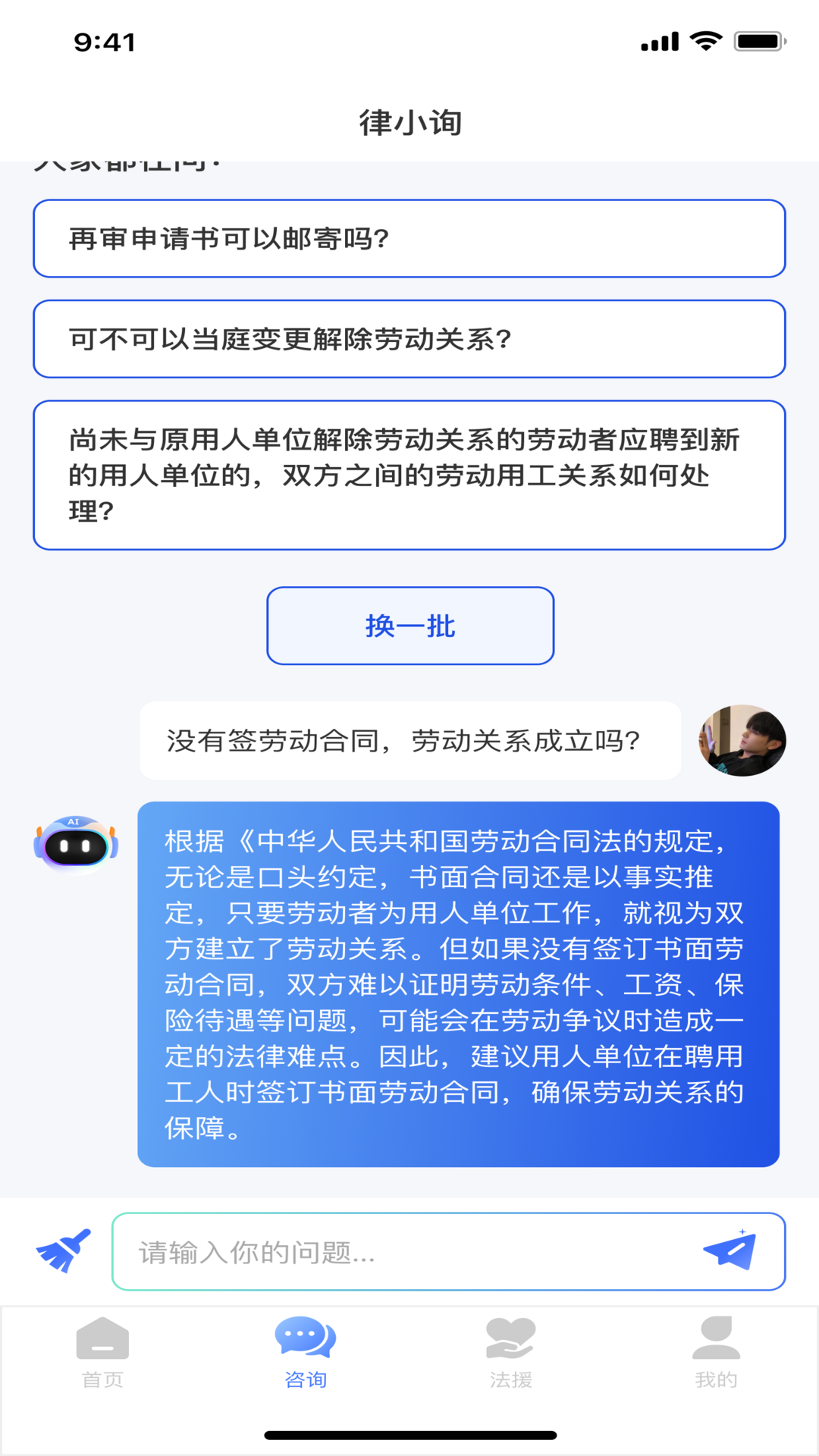
Task: Clear the chat with the broom icon
Action: [64, 1250]
